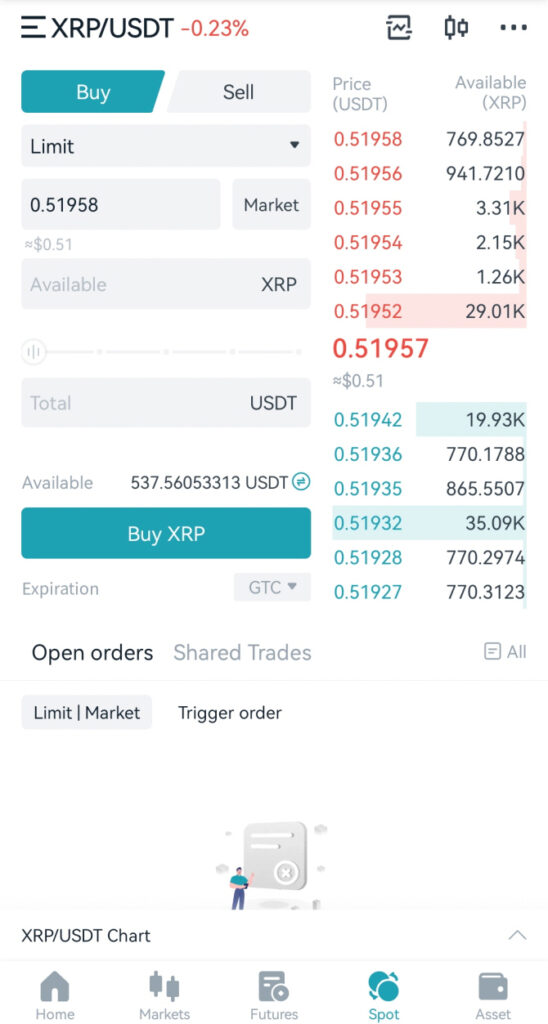Switch to the Sell tab
The image size is (548, 1024).
coord(239,92)
